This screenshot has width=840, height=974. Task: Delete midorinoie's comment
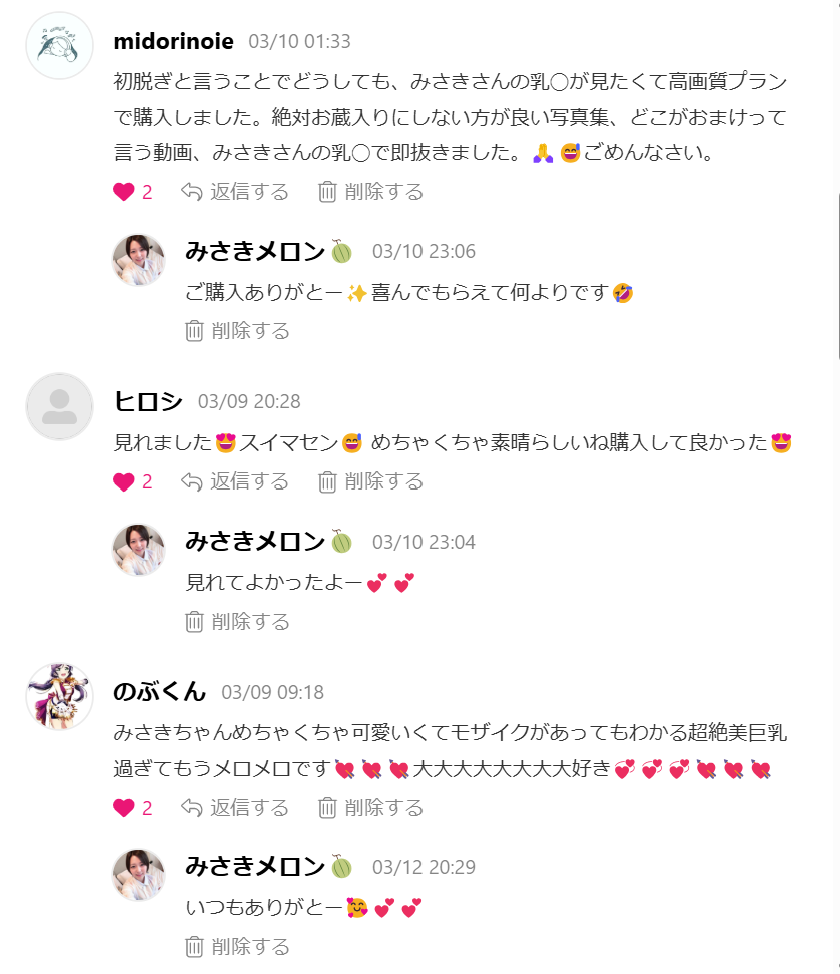pyautogui.click(x=370, y=192)
